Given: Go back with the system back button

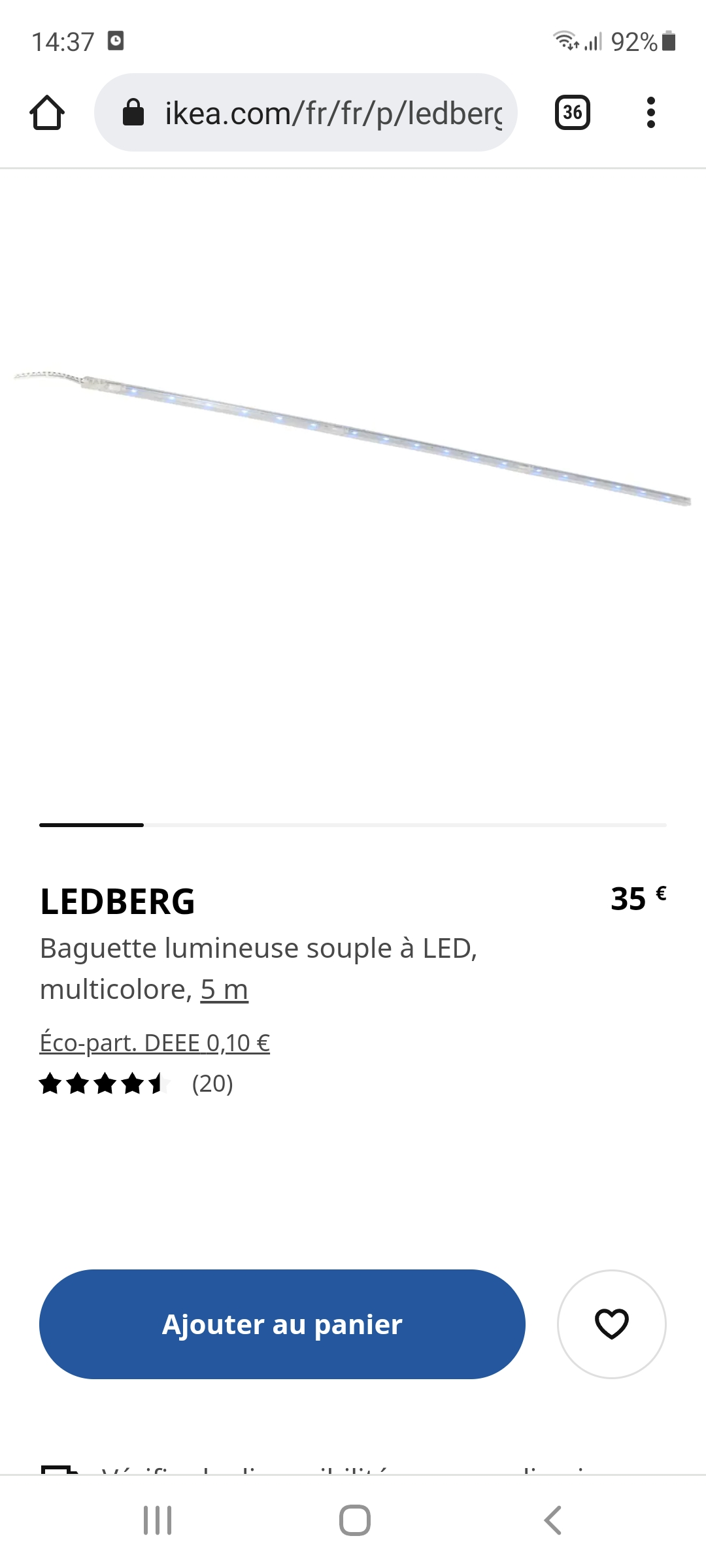Looking at the screenshot, I should 553,1520.
